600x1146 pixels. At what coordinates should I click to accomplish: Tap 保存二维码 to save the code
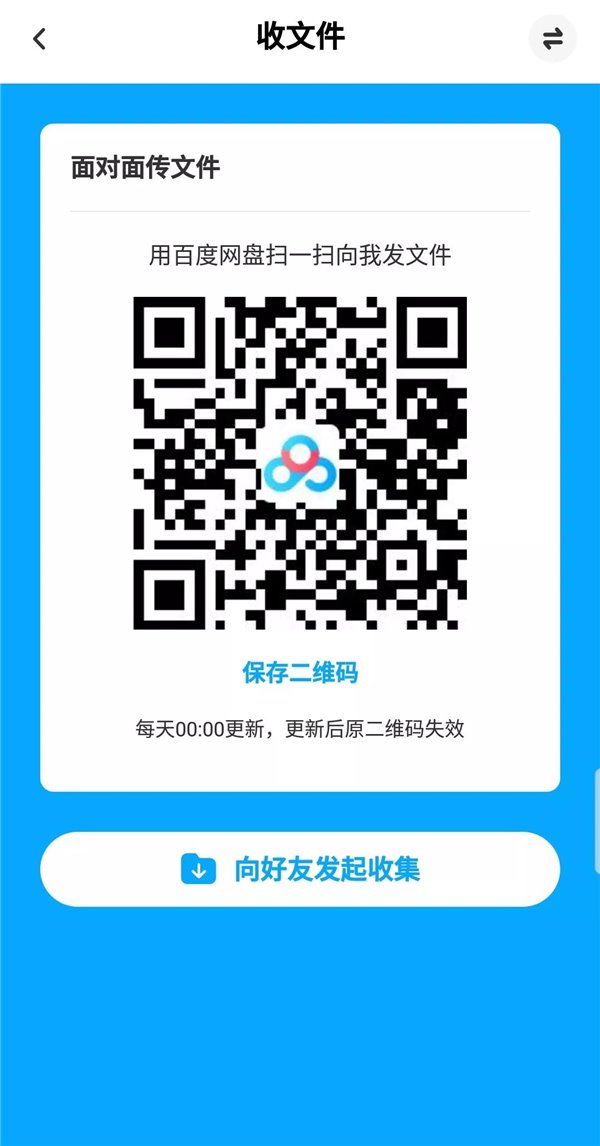pyautogui.click(x=300, y=673)
